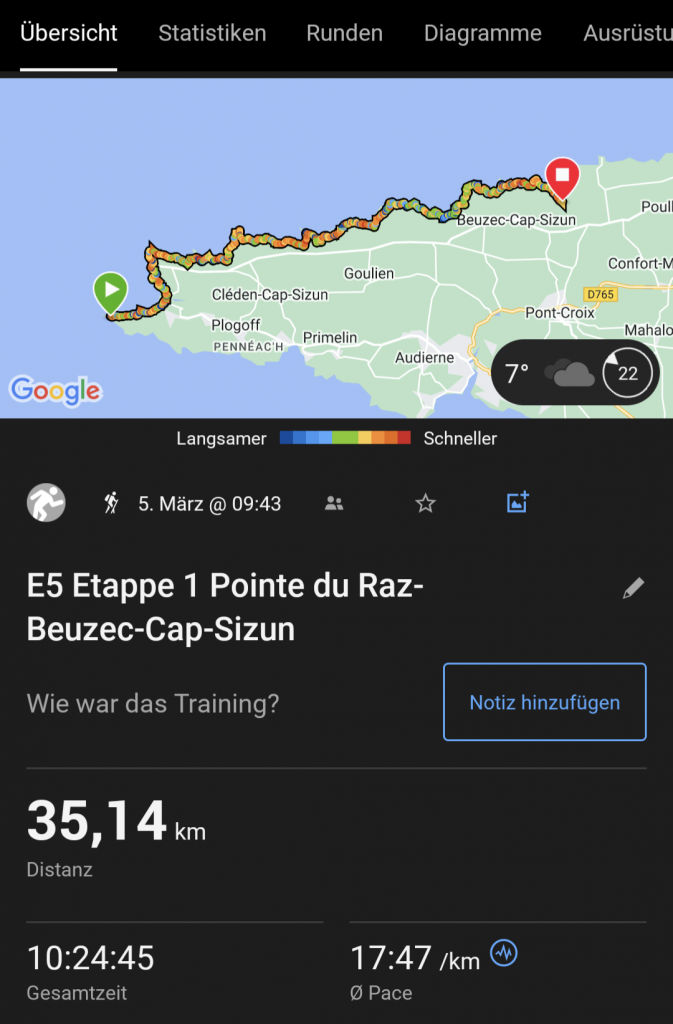
Task: Open the profile avatar beside the date
Action: coord(46,503)
